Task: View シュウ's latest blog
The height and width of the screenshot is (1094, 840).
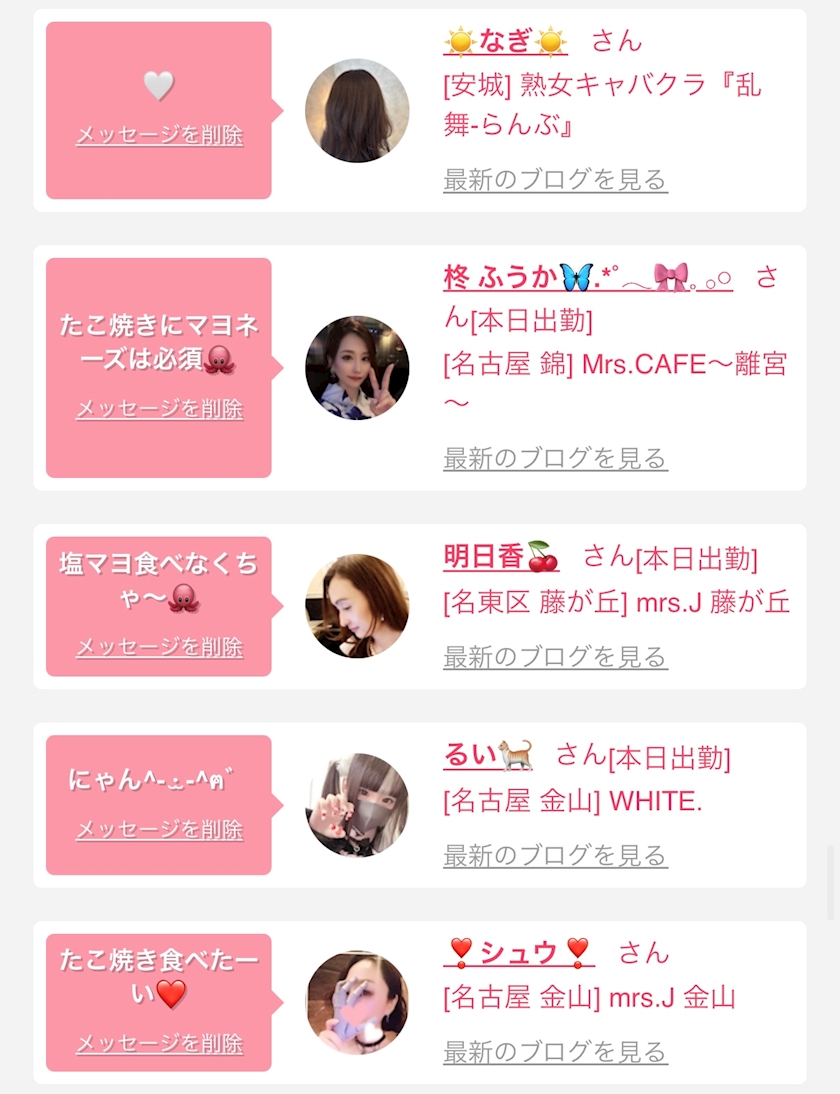Action: (x=555, y=1052)
